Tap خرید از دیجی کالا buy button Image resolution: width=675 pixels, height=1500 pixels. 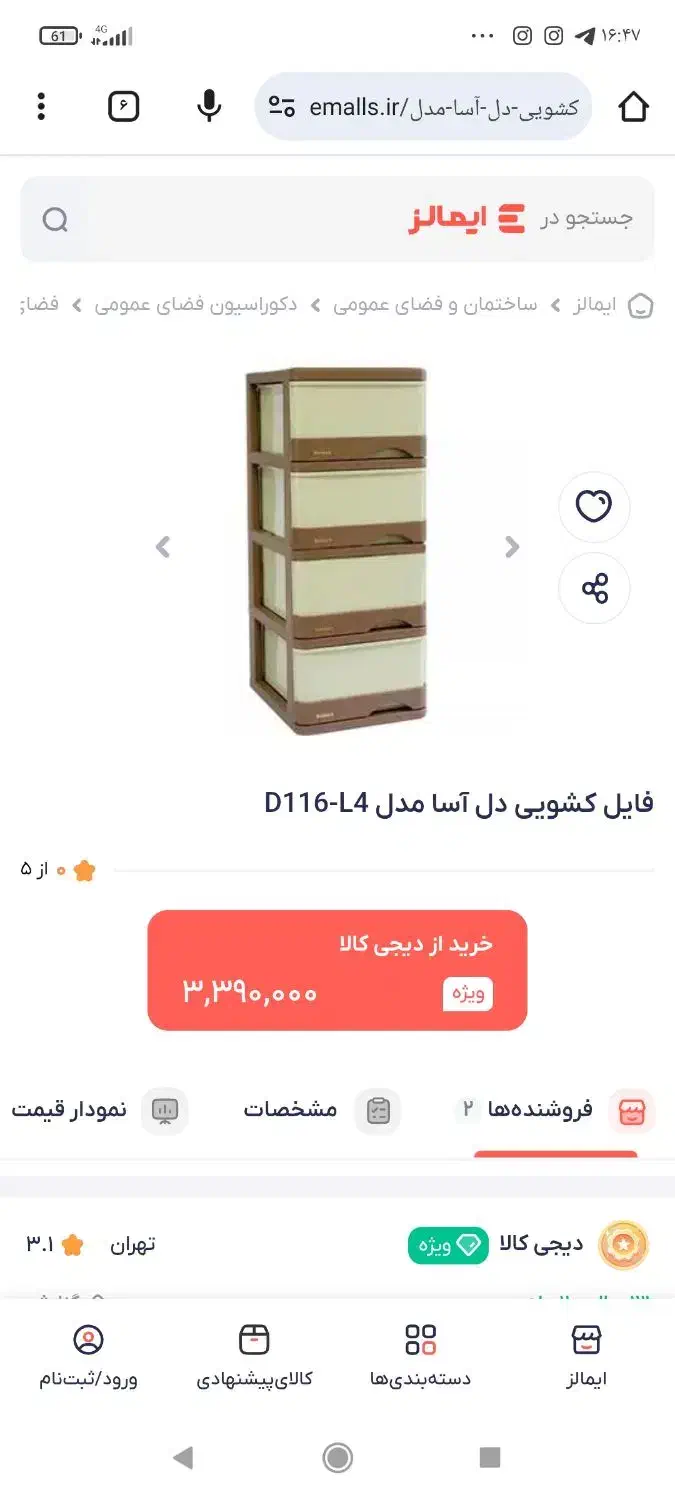coord(337,969)
